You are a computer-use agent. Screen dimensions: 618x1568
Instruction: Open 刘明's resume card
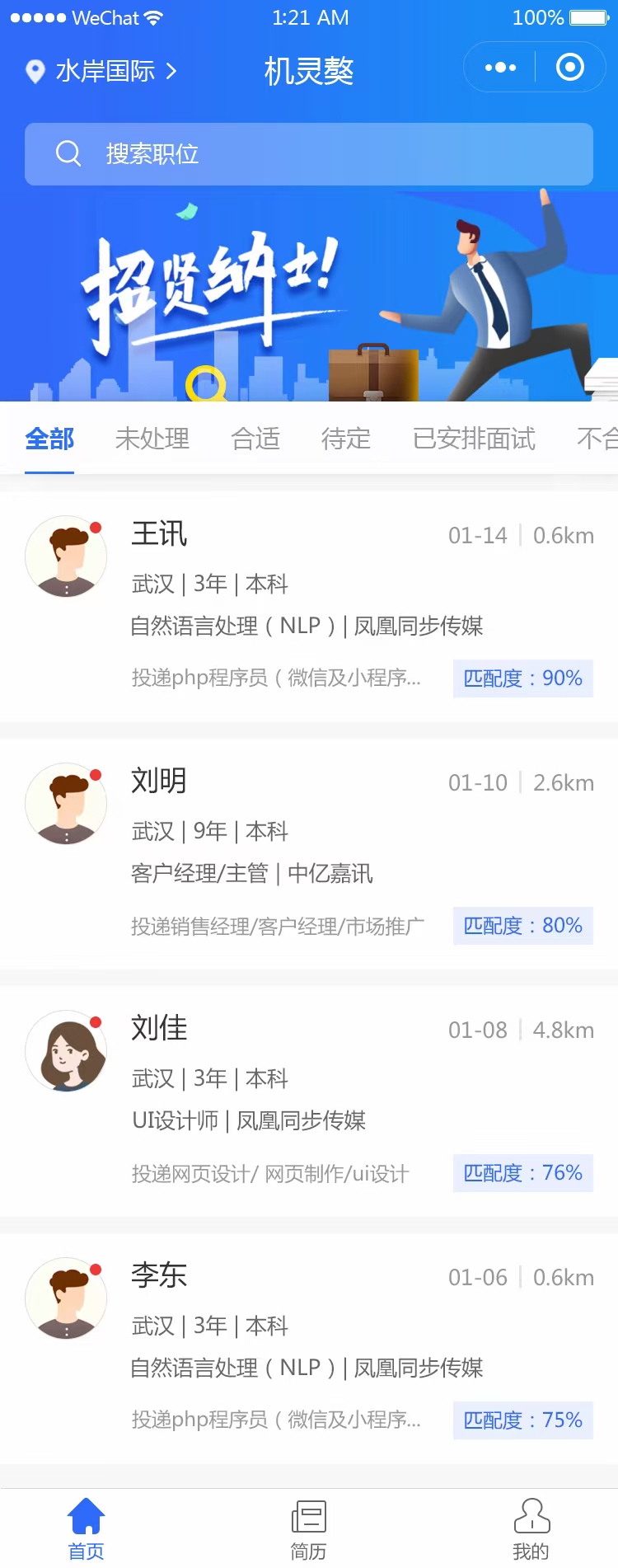[309, 853]
